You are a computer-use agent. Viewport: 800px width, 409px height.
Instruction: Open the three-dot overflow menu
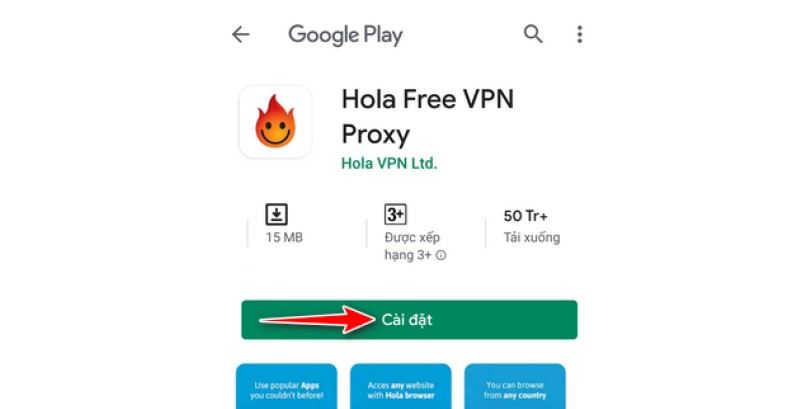pos(579,35)
